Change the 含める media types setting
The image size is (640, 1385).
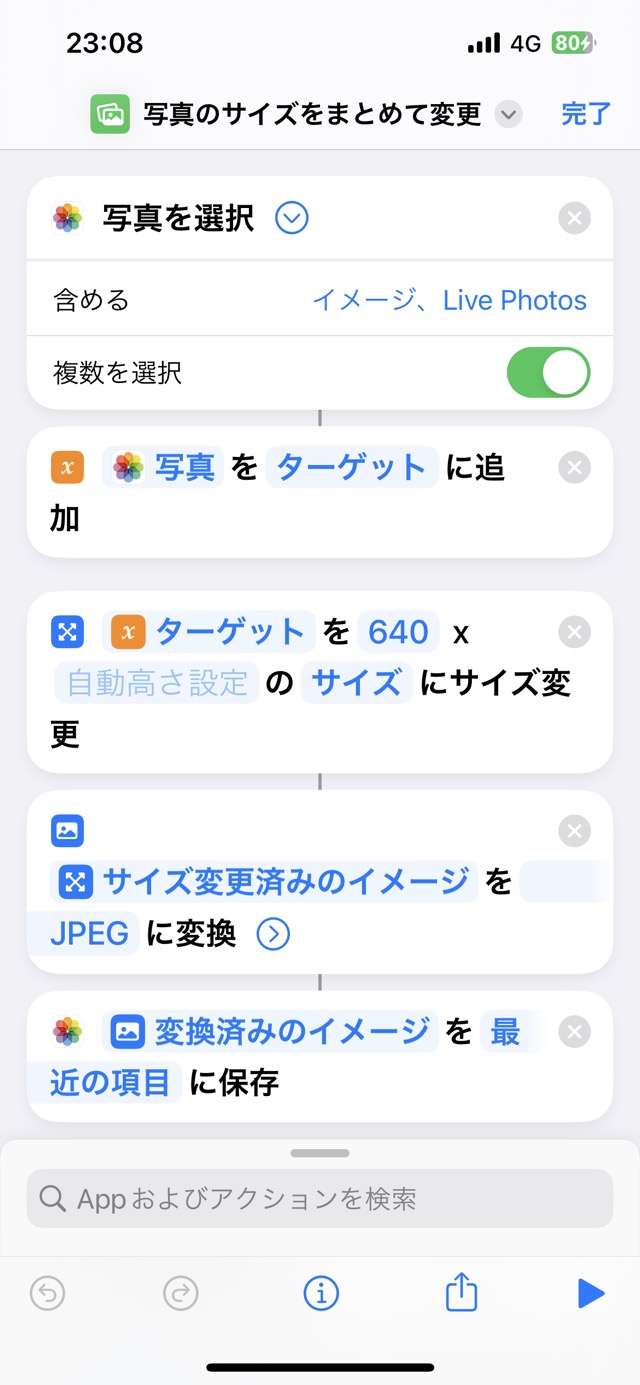click(x=449, y=300)
